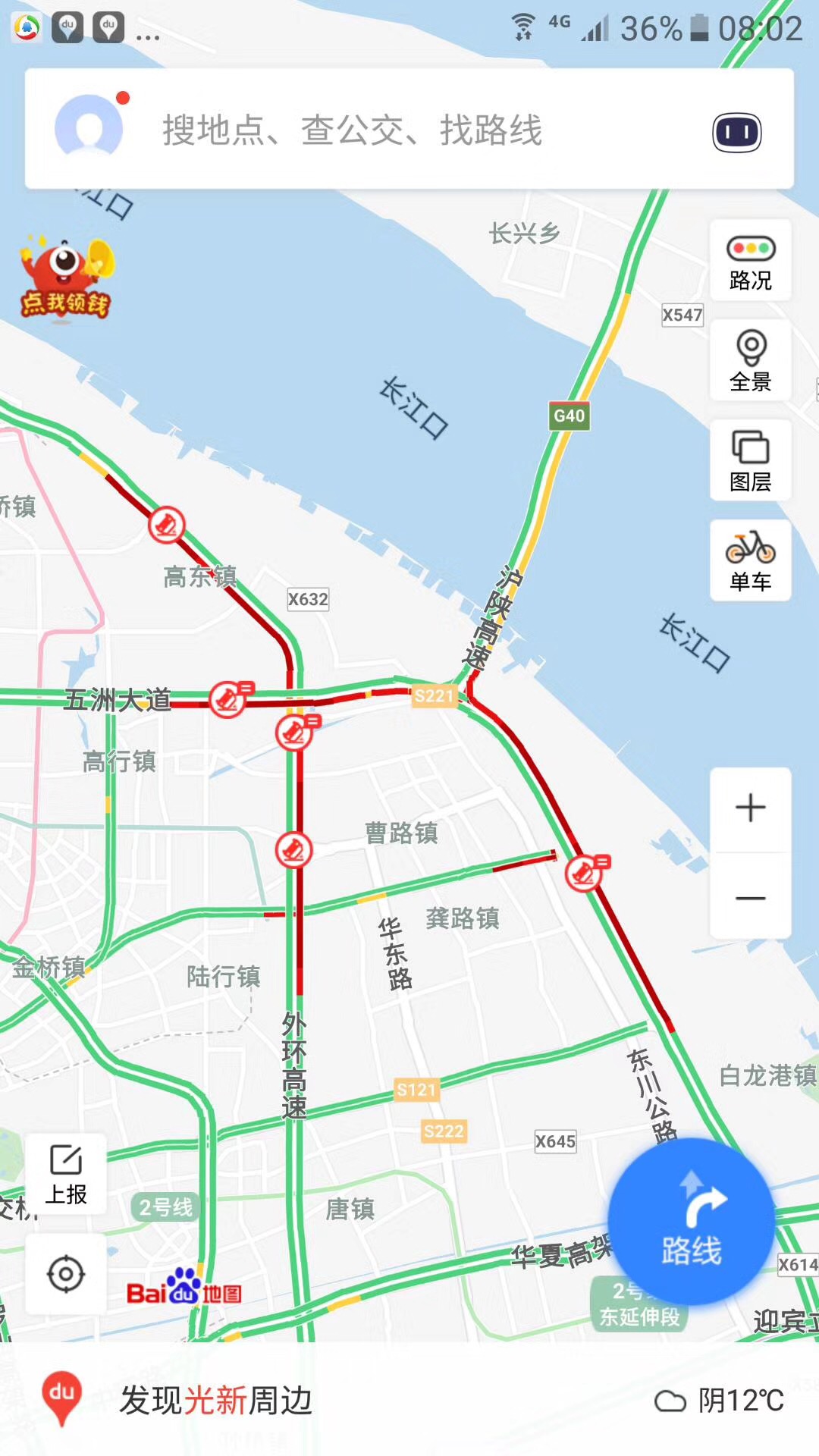The height and width of the screenshot is (1456, 819).
Task: Open the profile avatar in search bar
Action: pyautogui.click(x=89, y=129)
